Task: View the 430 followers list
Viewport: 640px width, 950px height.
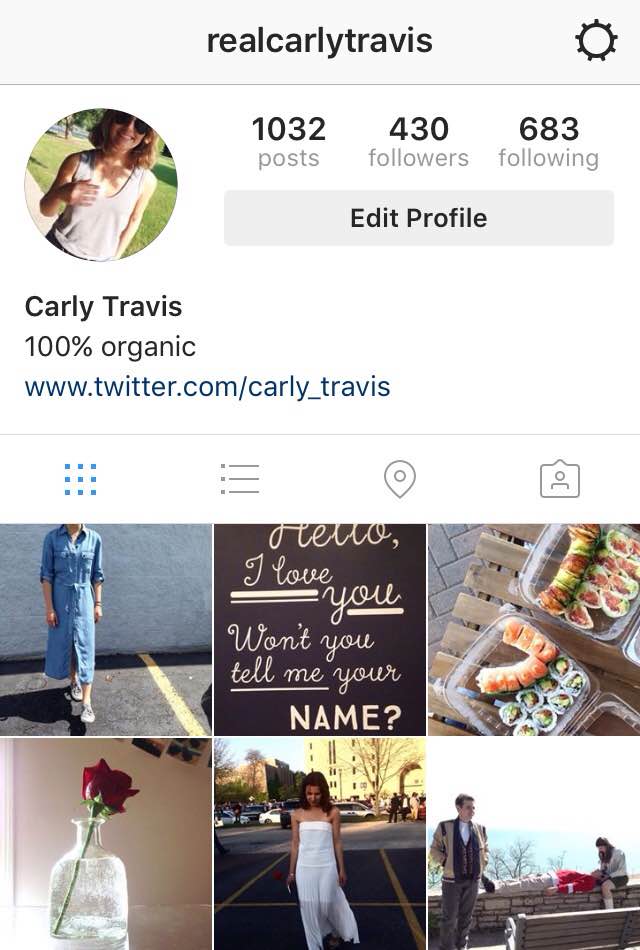Action: pos(418,142)
